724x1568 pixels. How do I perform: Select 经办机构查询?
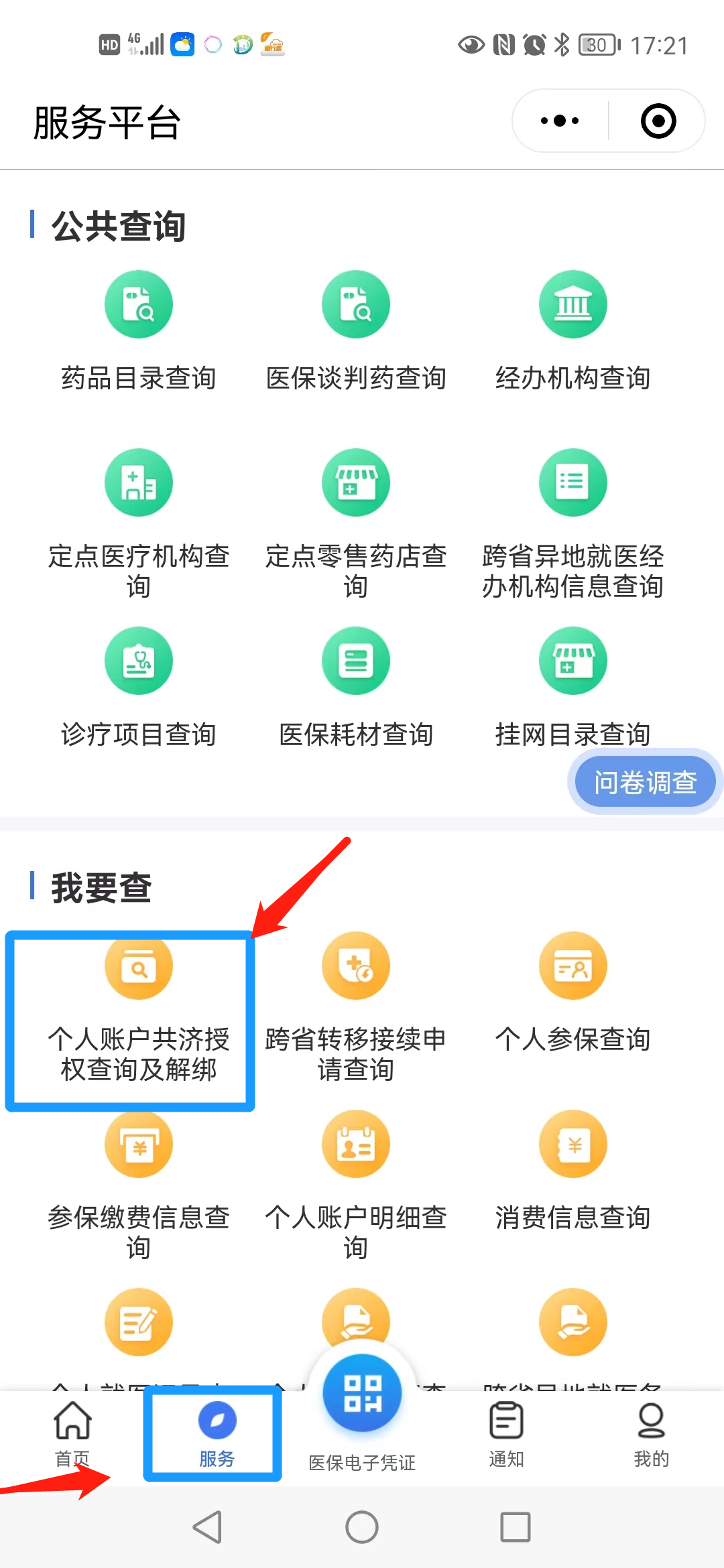tap(572, 330)
